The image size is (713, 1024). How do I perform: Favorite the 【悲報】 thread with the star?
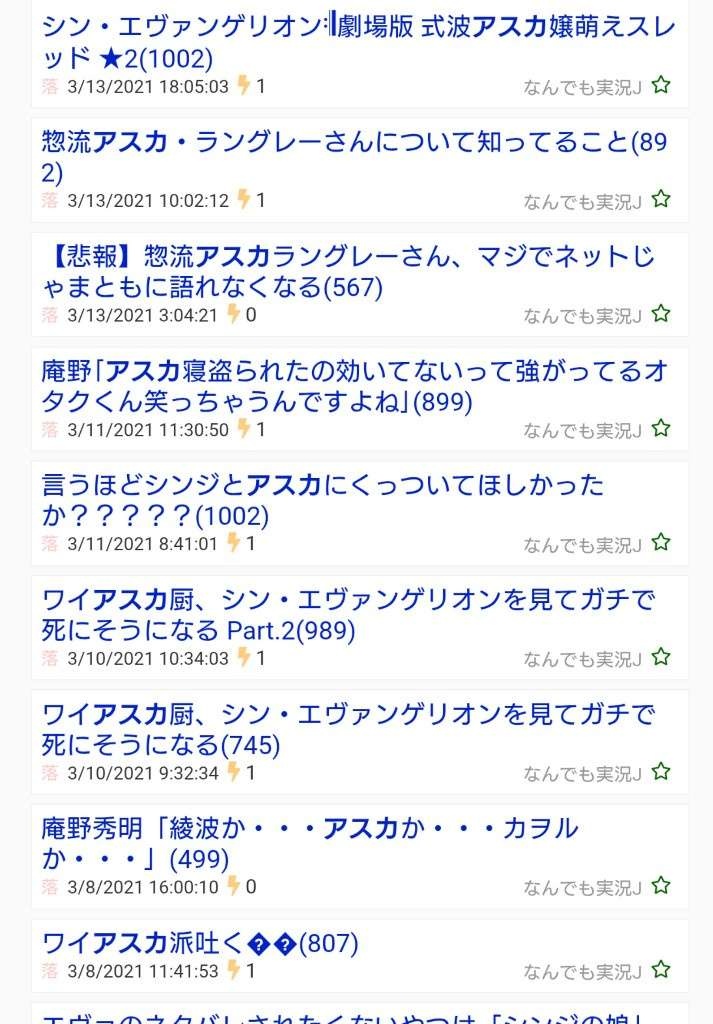coord(660,315)
